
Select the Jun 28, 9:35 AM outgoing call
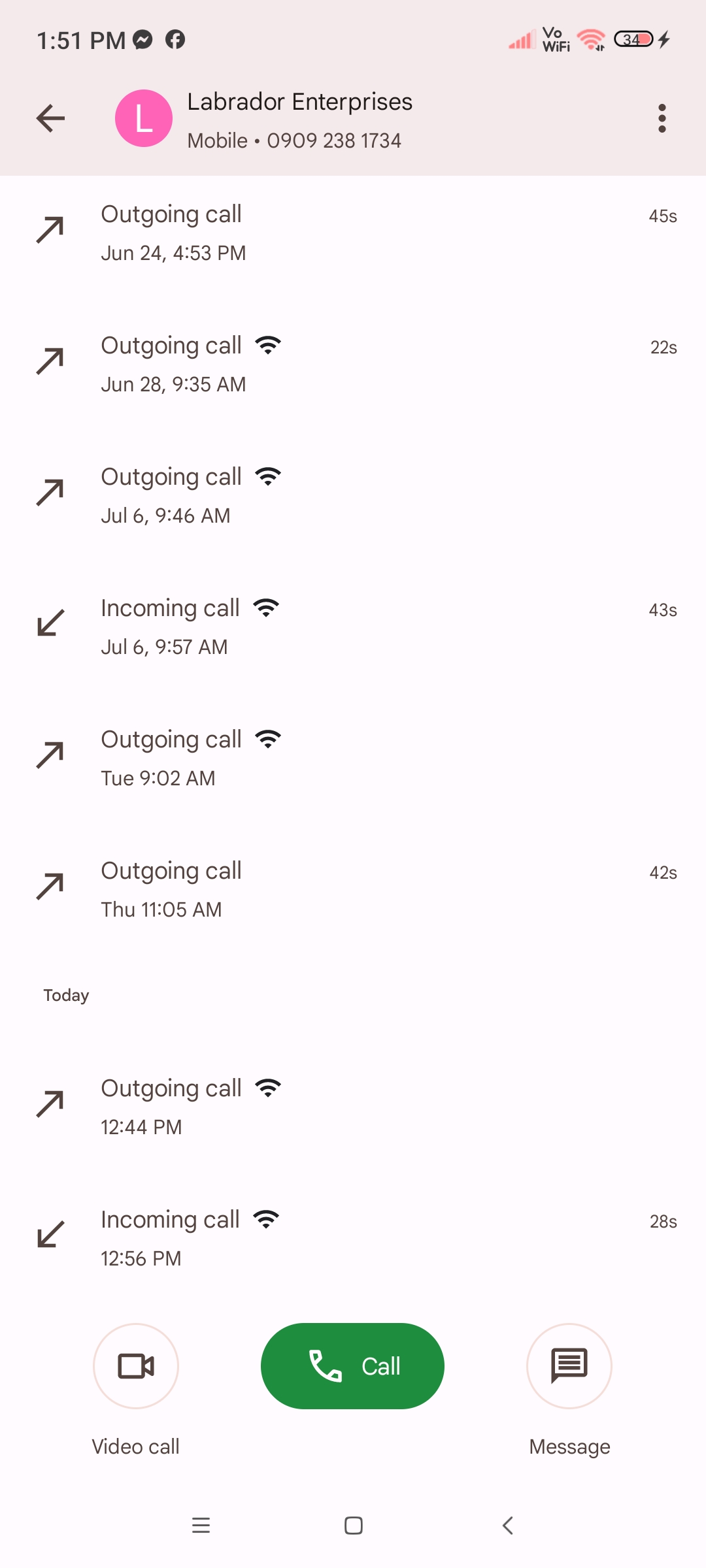(353, 365)
